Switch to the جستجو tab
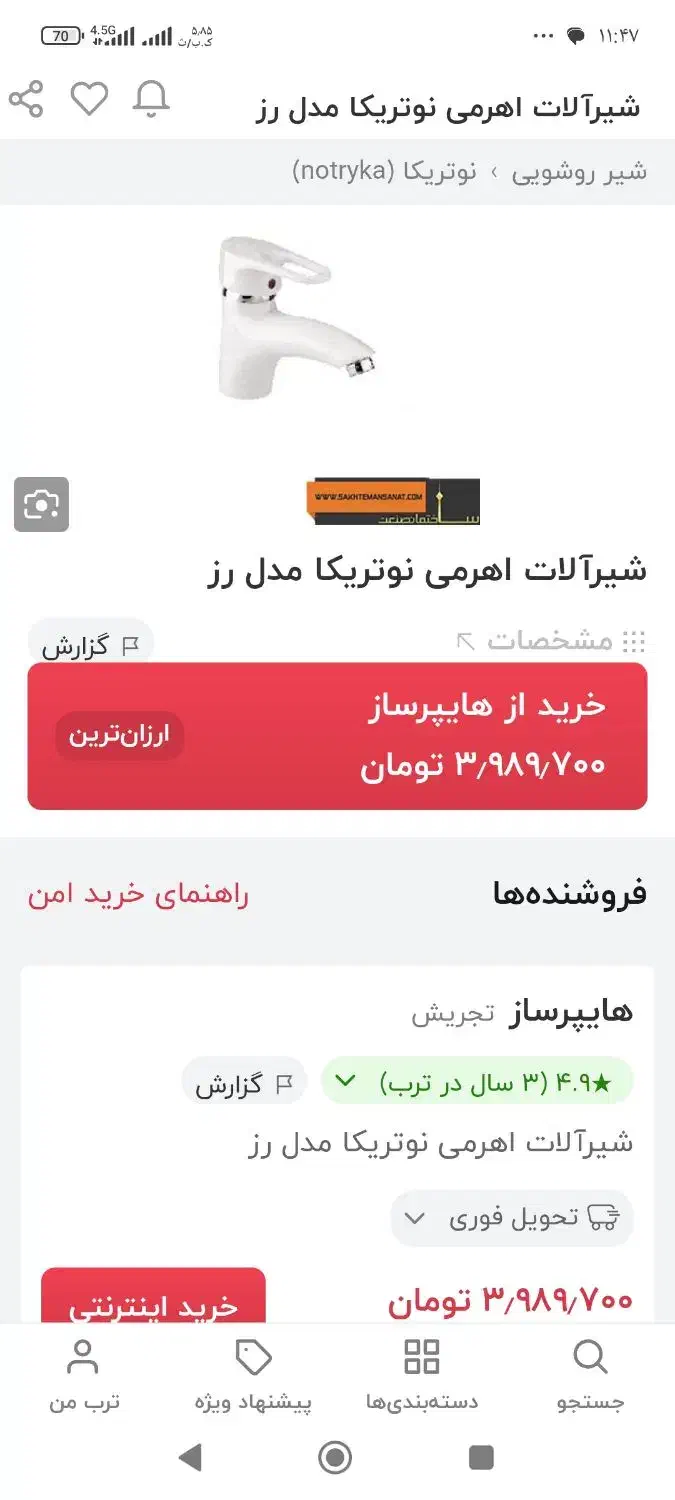This screenshot has width=675, height=1500. (590, 1376)
